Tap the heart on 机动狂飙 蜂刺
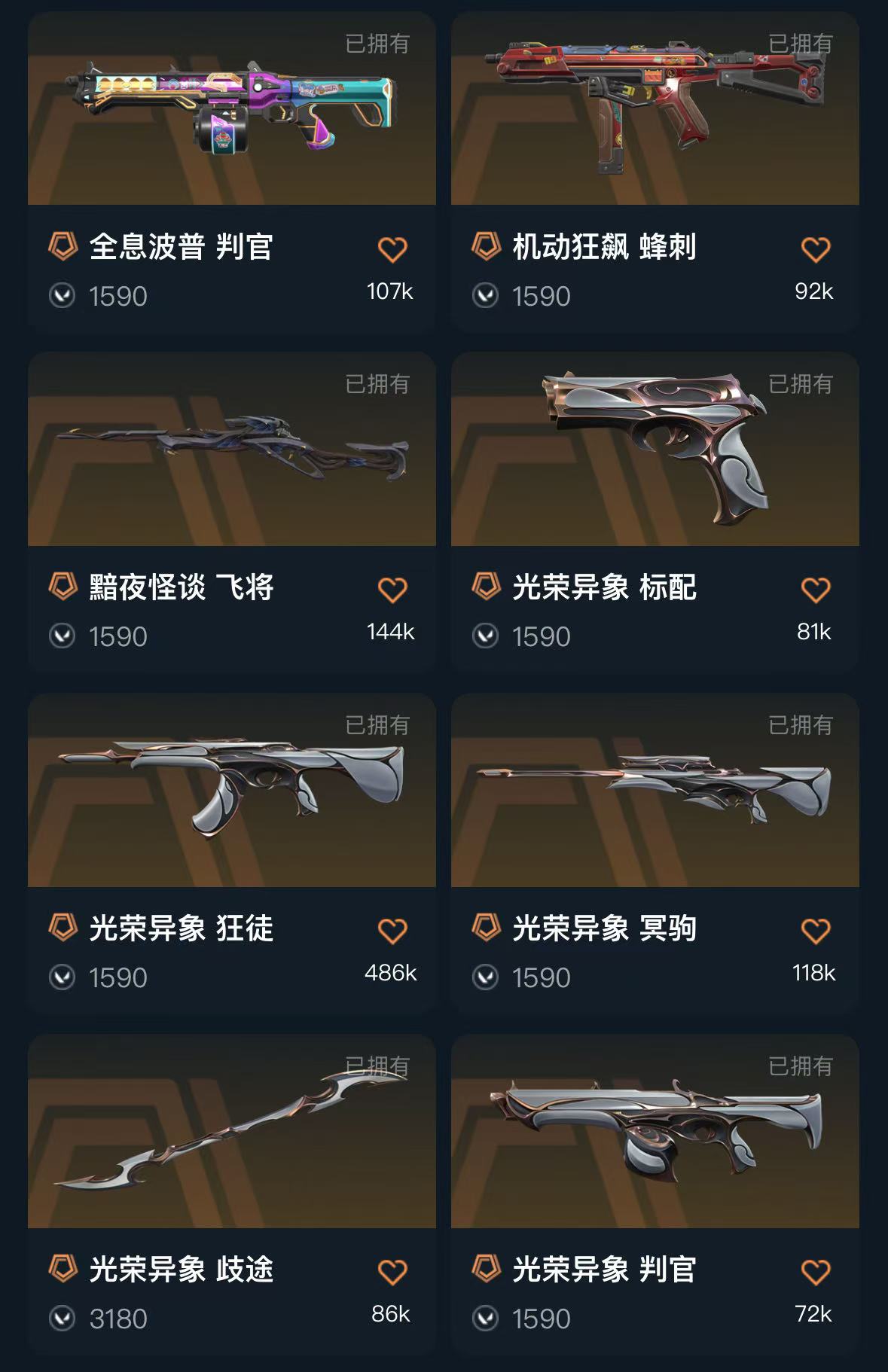Image resolution: width=888 pixels, height=1372 pixels. [x=815, y=250]
